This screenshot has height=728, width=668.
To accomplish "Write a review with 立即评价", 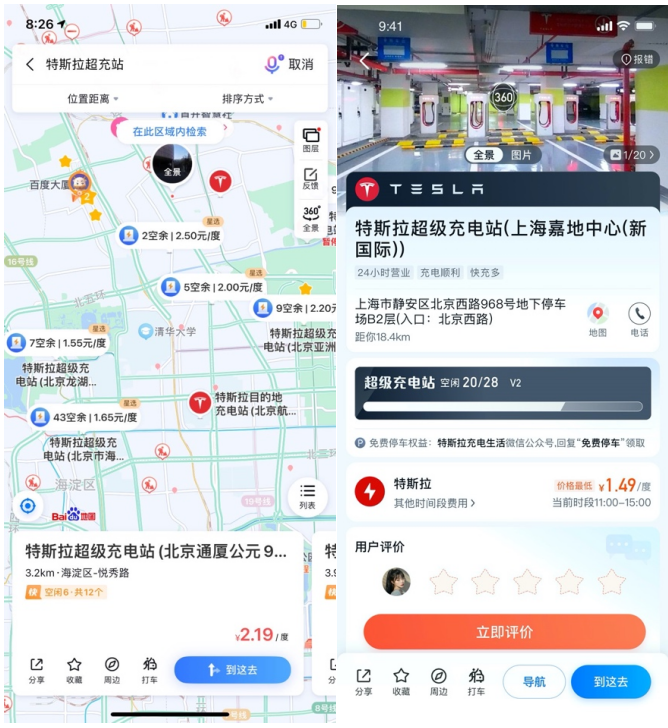I will pos(504,632).
